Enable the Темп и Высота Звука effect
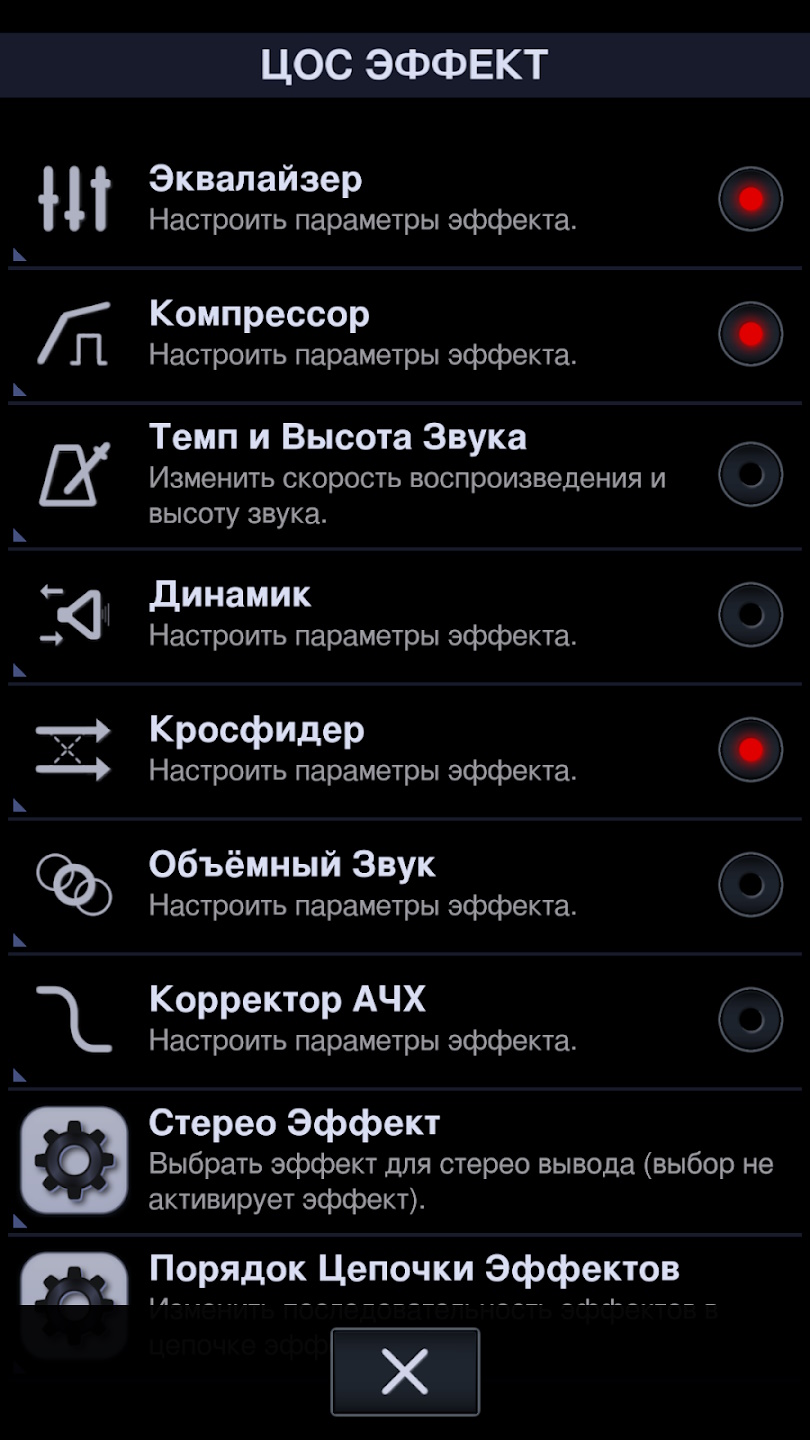Viewport: 810px width, 1440px height. [x=750, y=474]
